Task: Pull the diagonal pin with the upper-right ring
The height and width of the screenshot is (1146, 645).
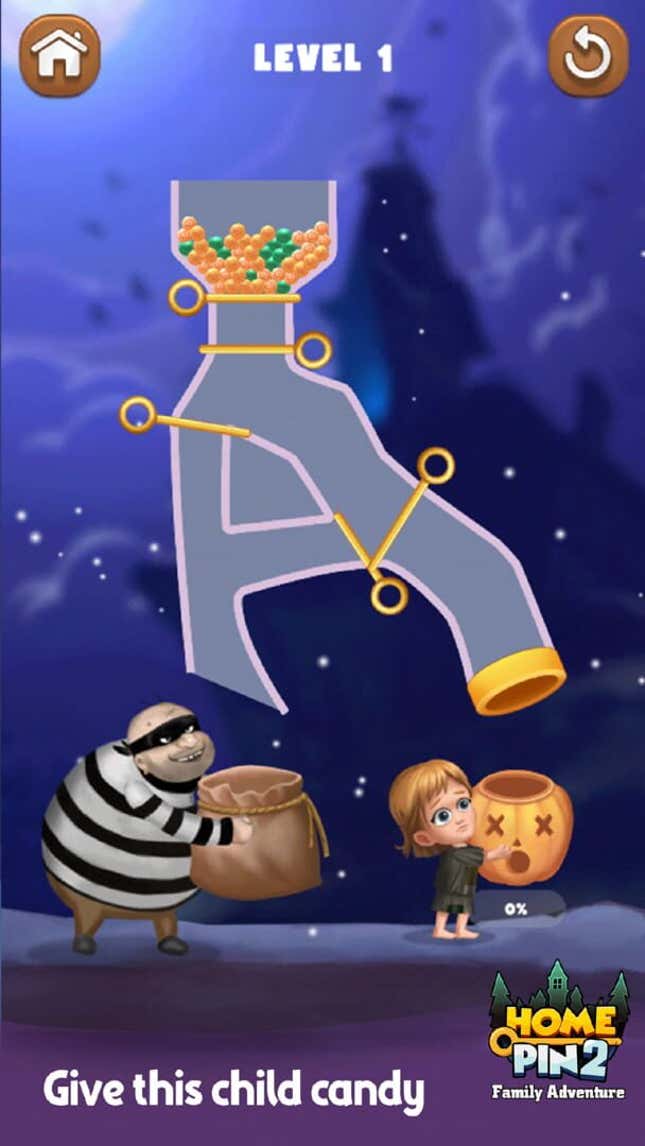Action: pyautogui.click(x=436, y=466)
